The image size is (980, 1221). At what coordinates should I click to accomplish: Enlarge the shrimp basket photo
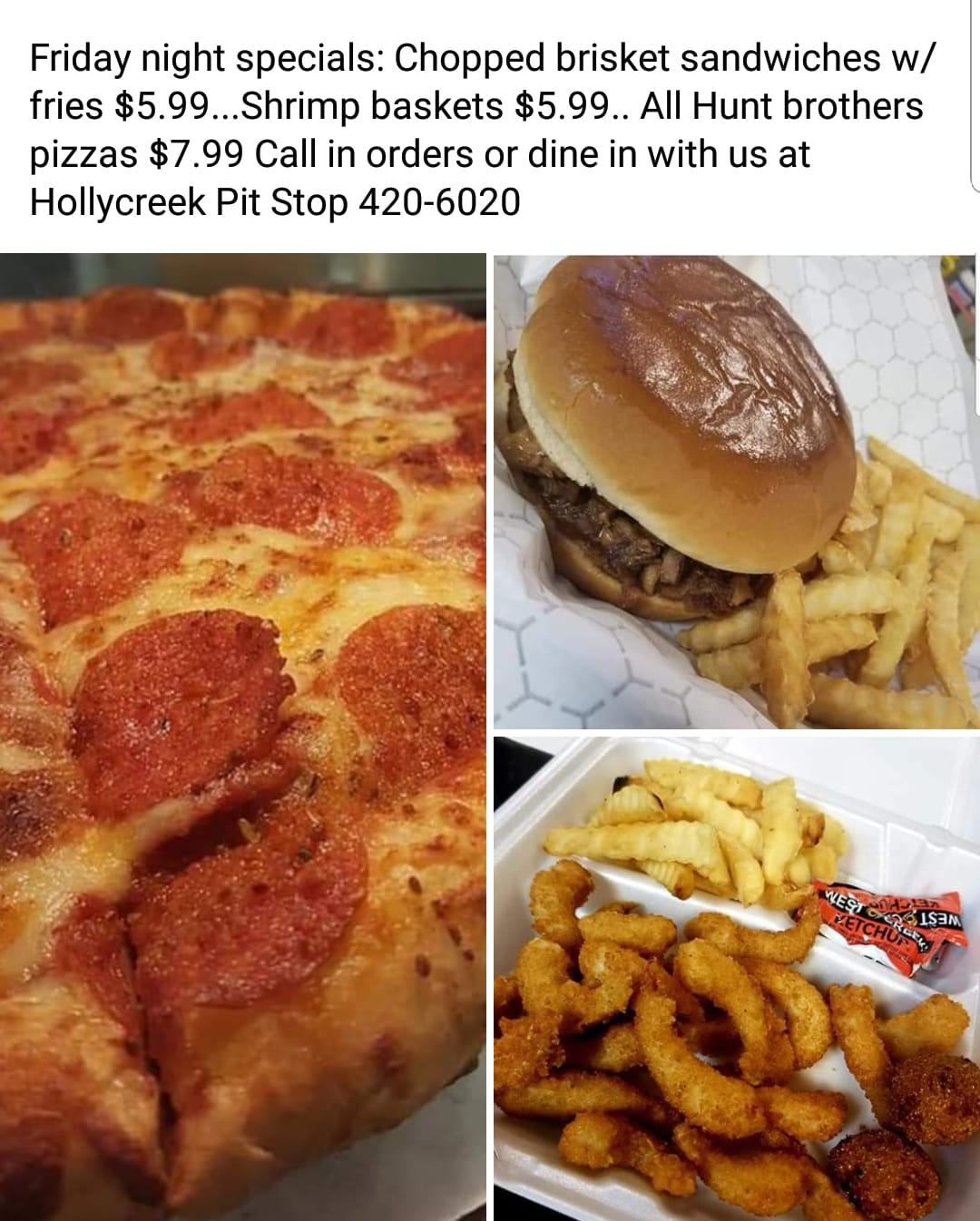(x=736, y=979)
